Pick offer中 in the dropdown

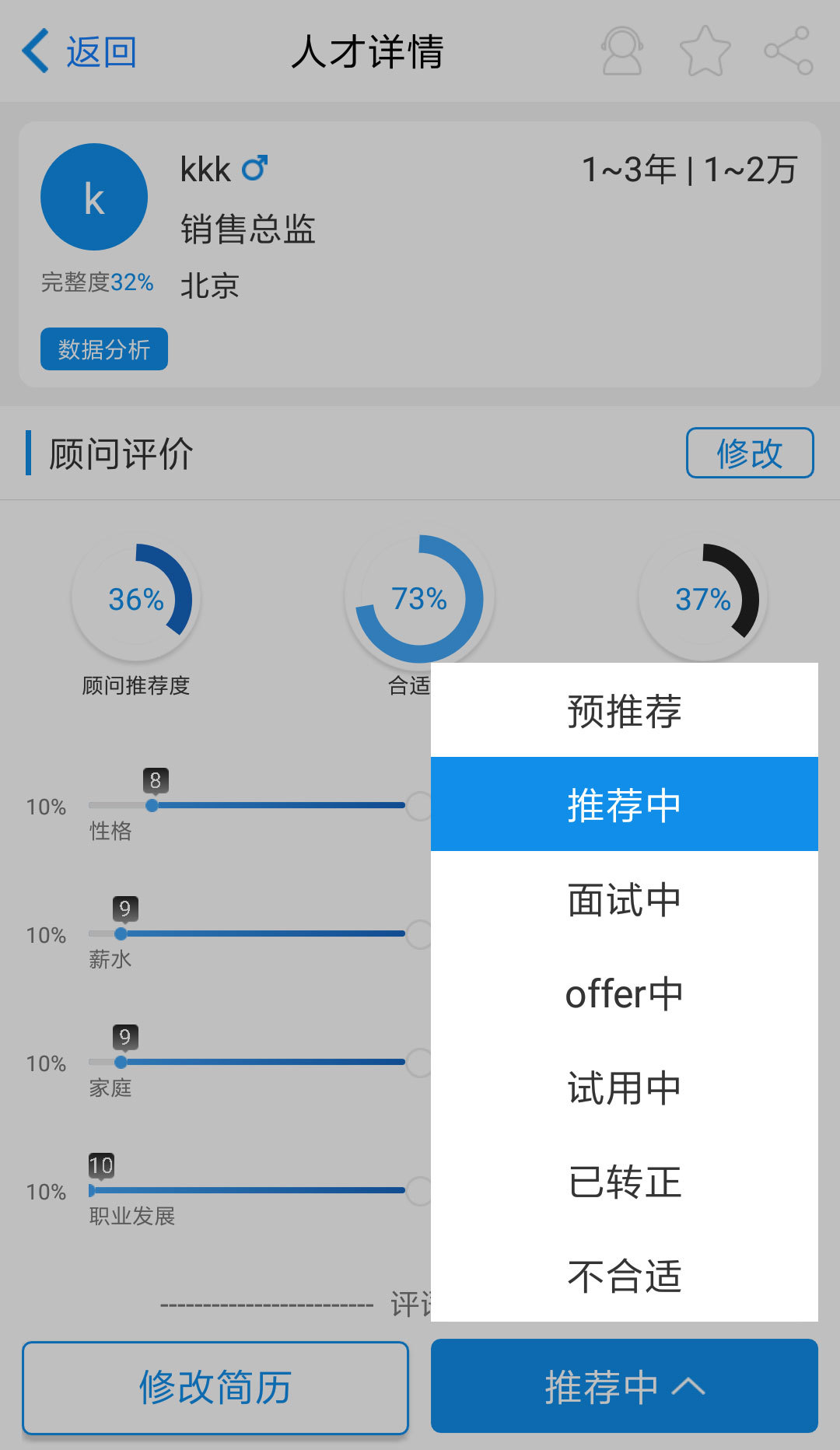click(624, 993)
